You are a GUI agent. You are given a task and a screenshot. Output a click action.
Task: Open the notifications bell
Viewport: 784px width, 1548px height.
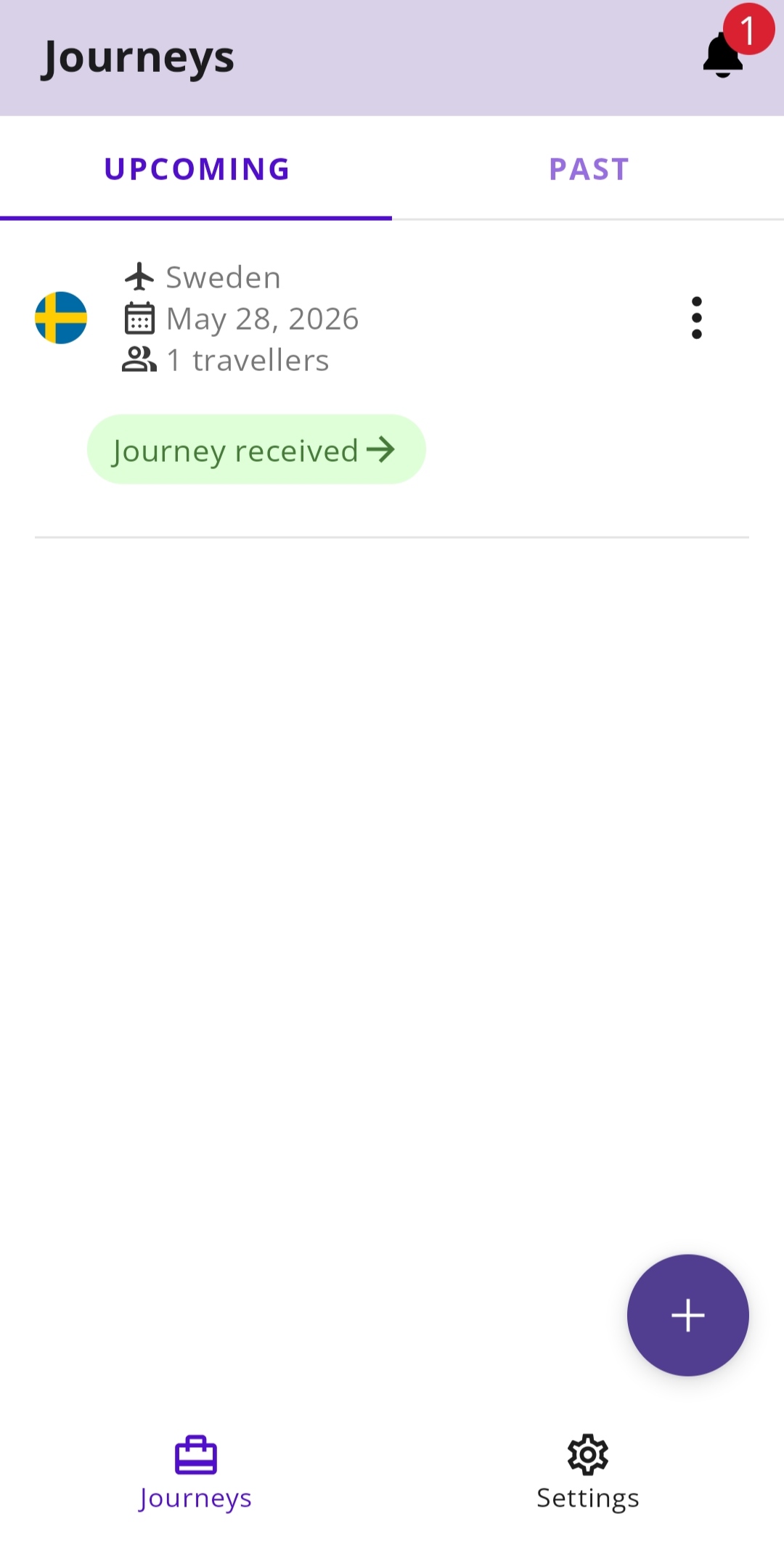pos(723,56)
